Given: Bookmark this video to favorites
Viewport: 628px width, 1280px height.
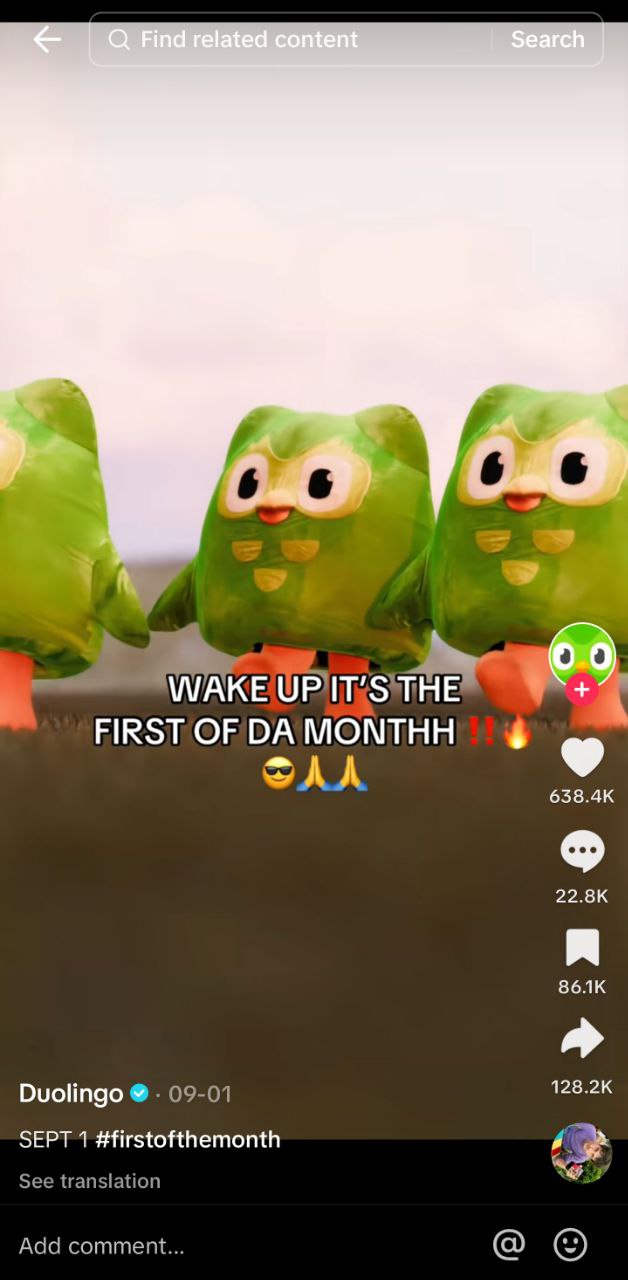Looking at the screenshot, I should pos(582,947).
